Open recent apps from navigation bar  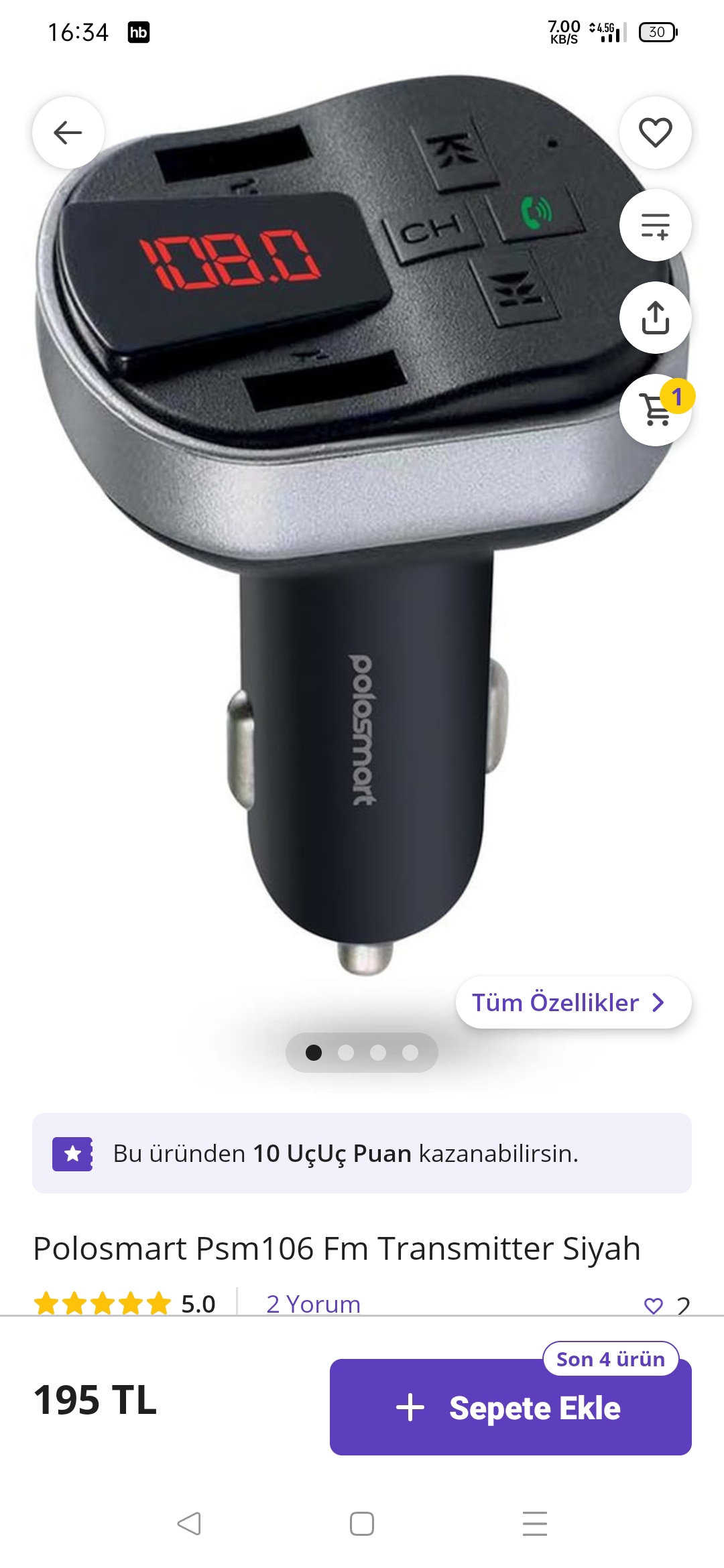pyautogui.click(x=534, y=1524)
